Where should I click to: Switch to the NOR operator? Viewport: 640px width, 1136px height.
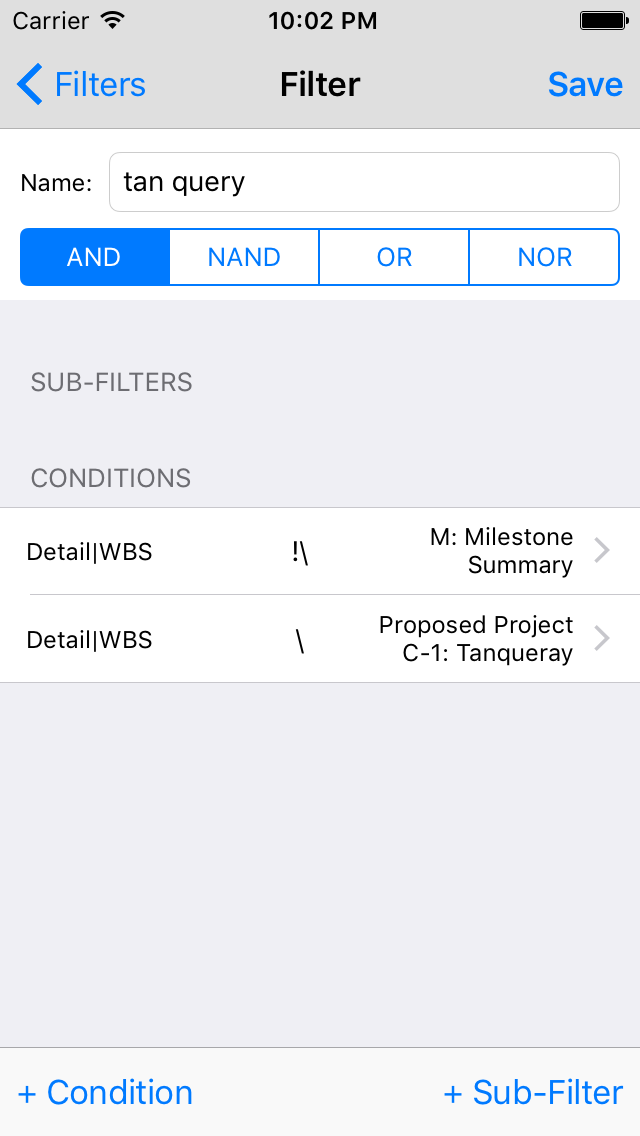coord(544,257)
